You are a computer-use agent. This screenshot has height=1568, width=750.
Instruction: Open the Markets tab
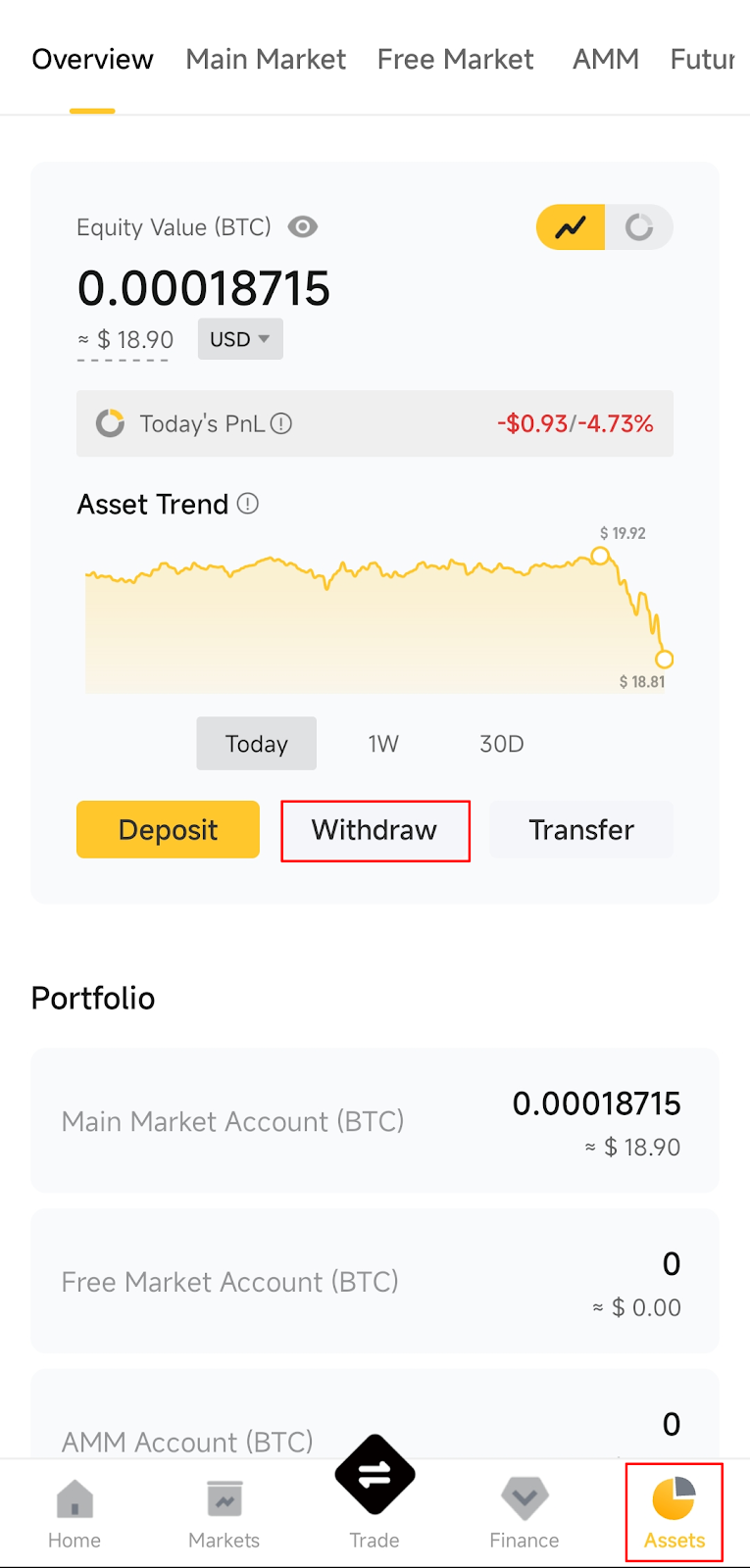[x=225, y=1514]
